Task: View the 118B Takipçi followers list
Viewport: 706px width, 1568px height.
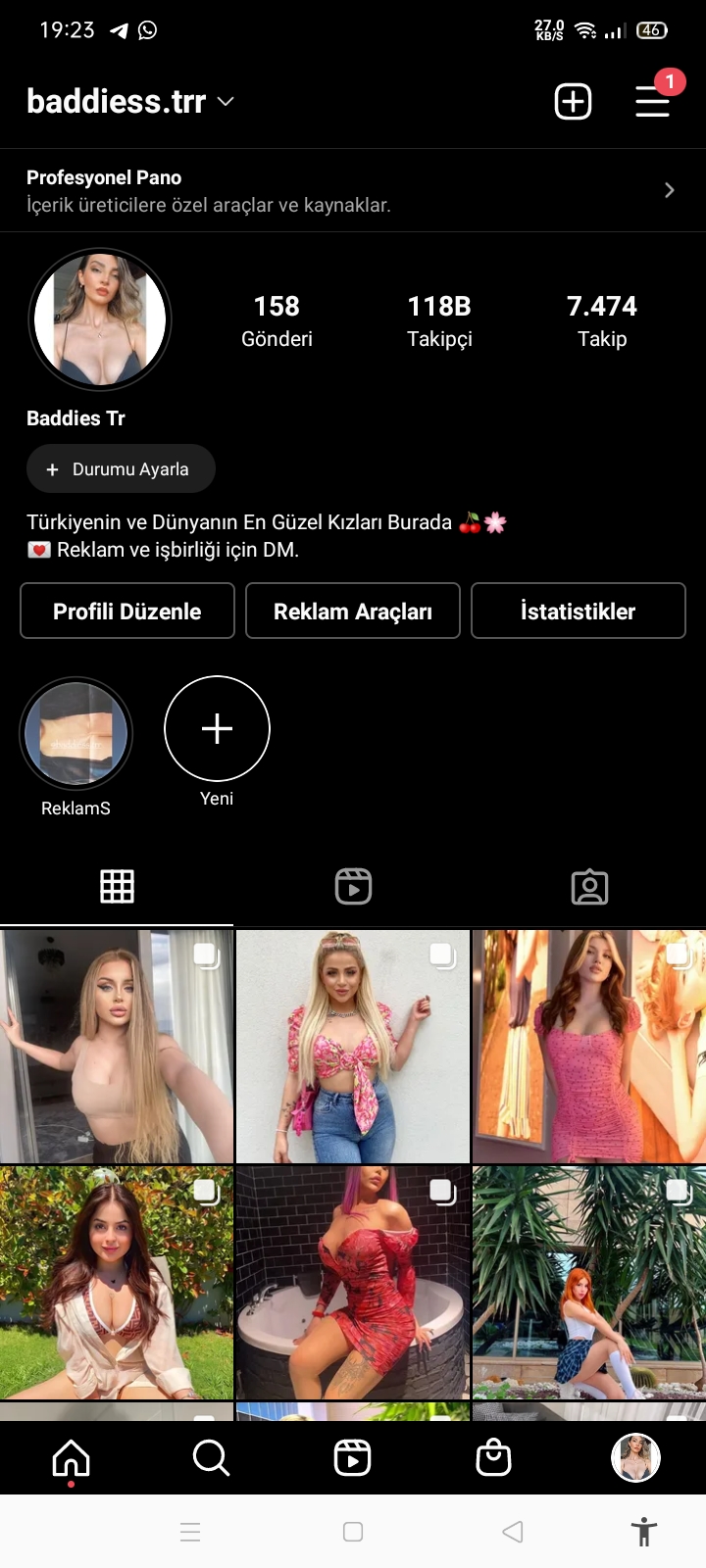Action: [x=439, y=321]
